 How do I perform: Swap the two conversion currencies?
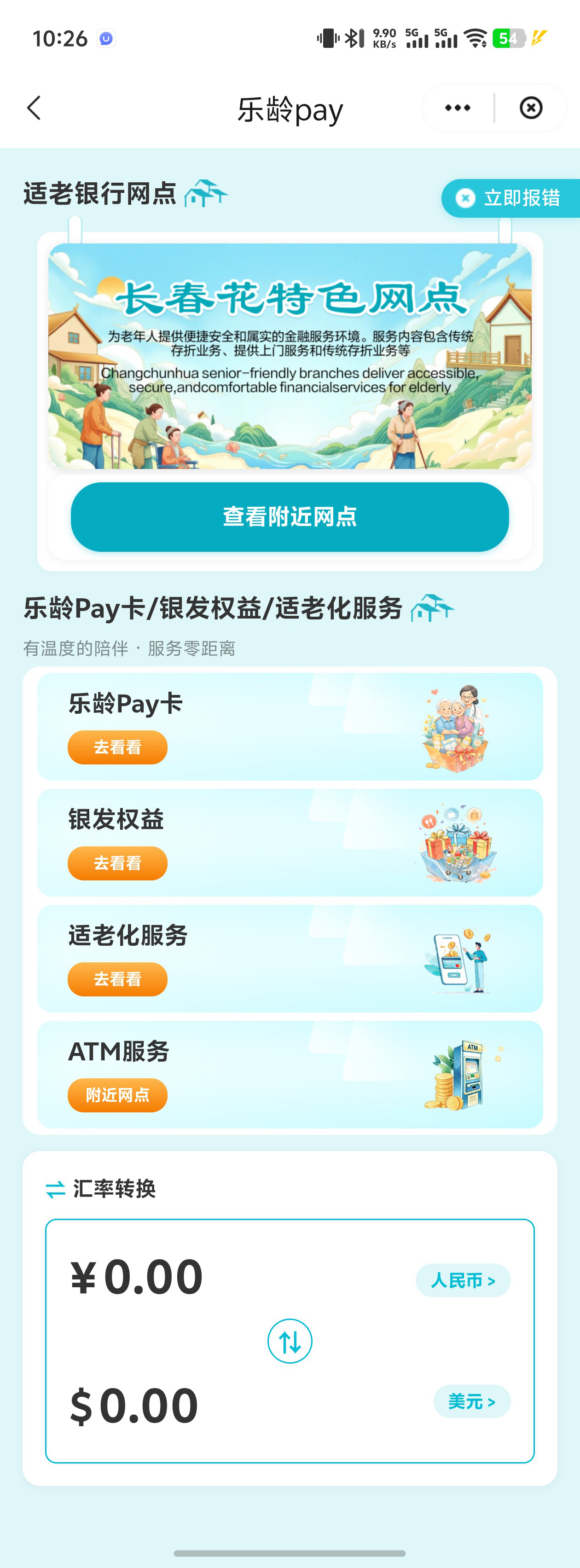tap(290, 1341)
